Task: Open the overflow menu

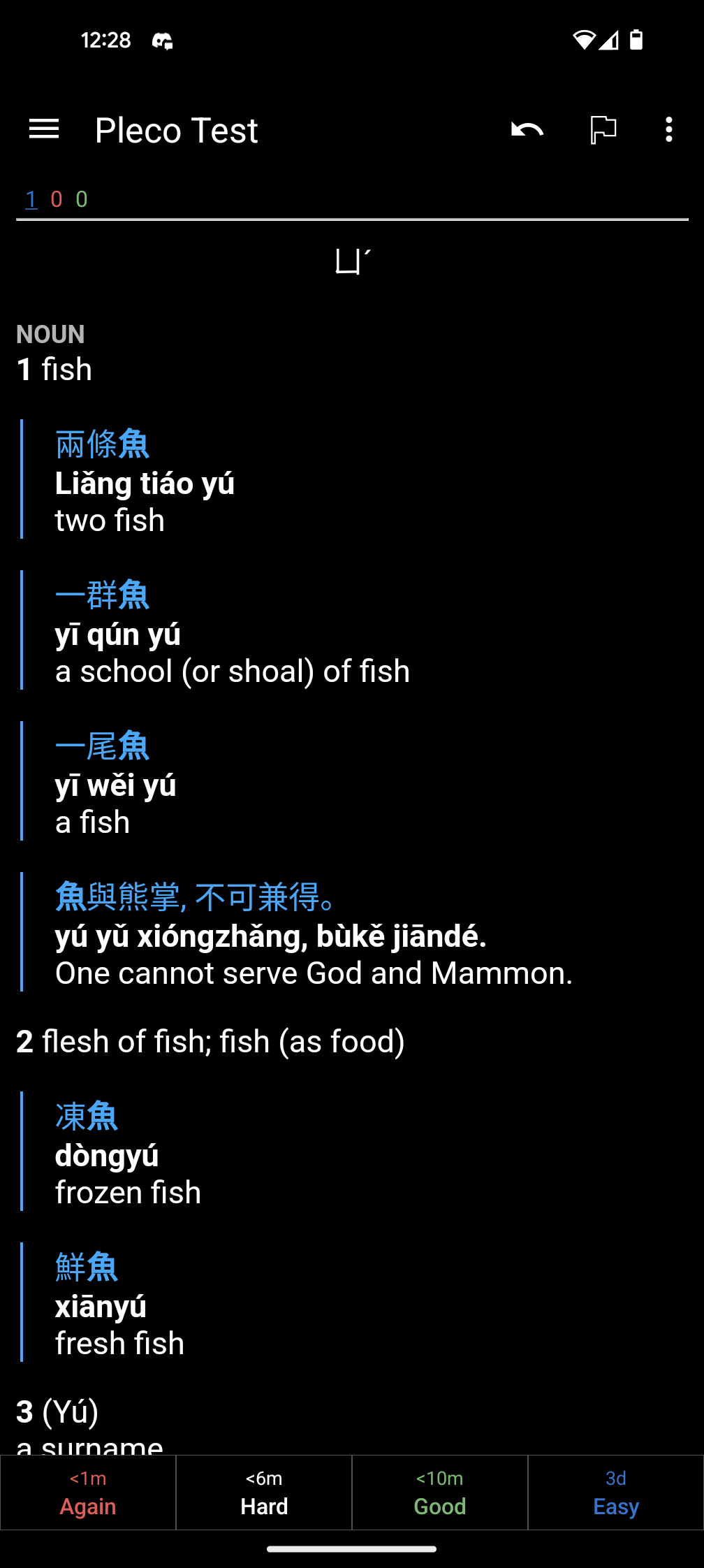Action: [669, 130]
